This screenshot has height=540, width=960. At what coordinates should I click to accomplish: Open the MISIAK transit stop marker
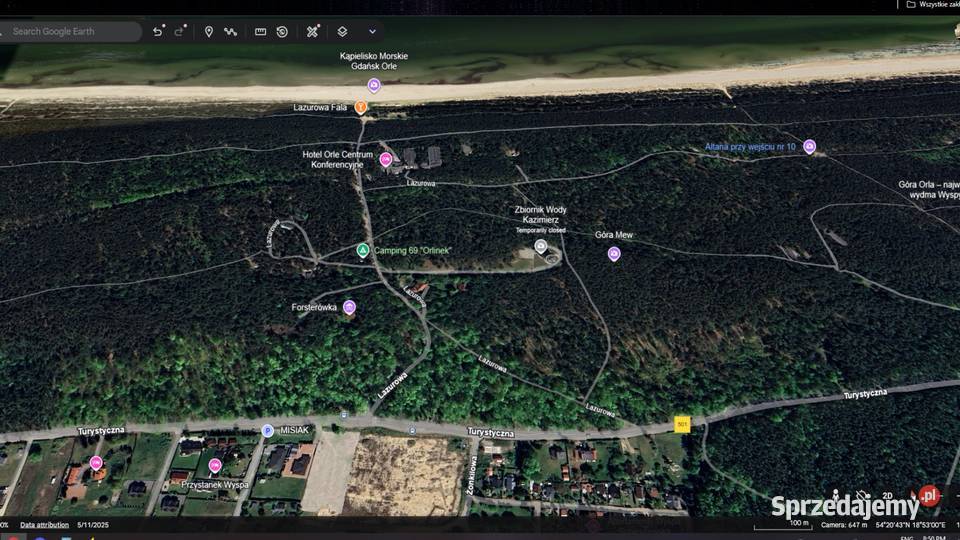pyautogui.click(x=267, y=430)
